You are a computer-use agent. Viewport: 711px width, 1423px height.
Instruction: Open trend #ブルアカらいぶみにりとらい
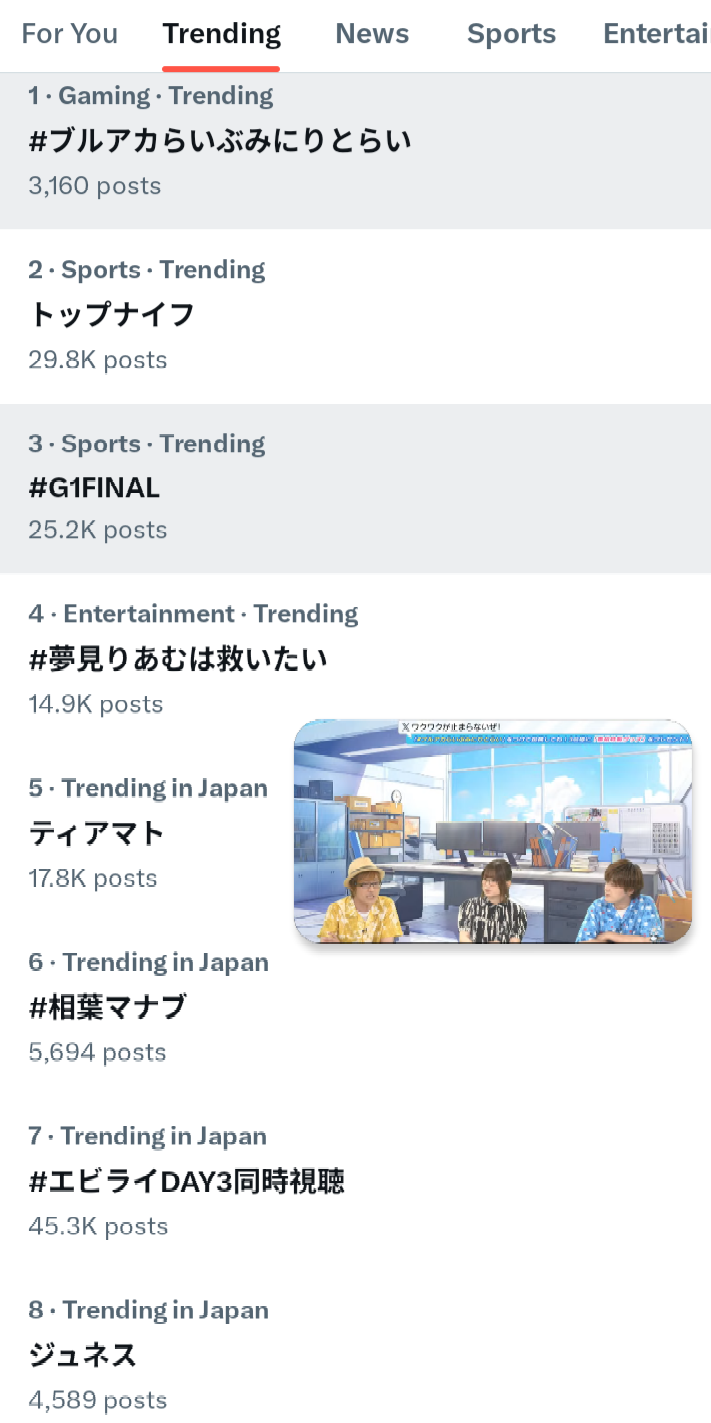click(220, 141)
